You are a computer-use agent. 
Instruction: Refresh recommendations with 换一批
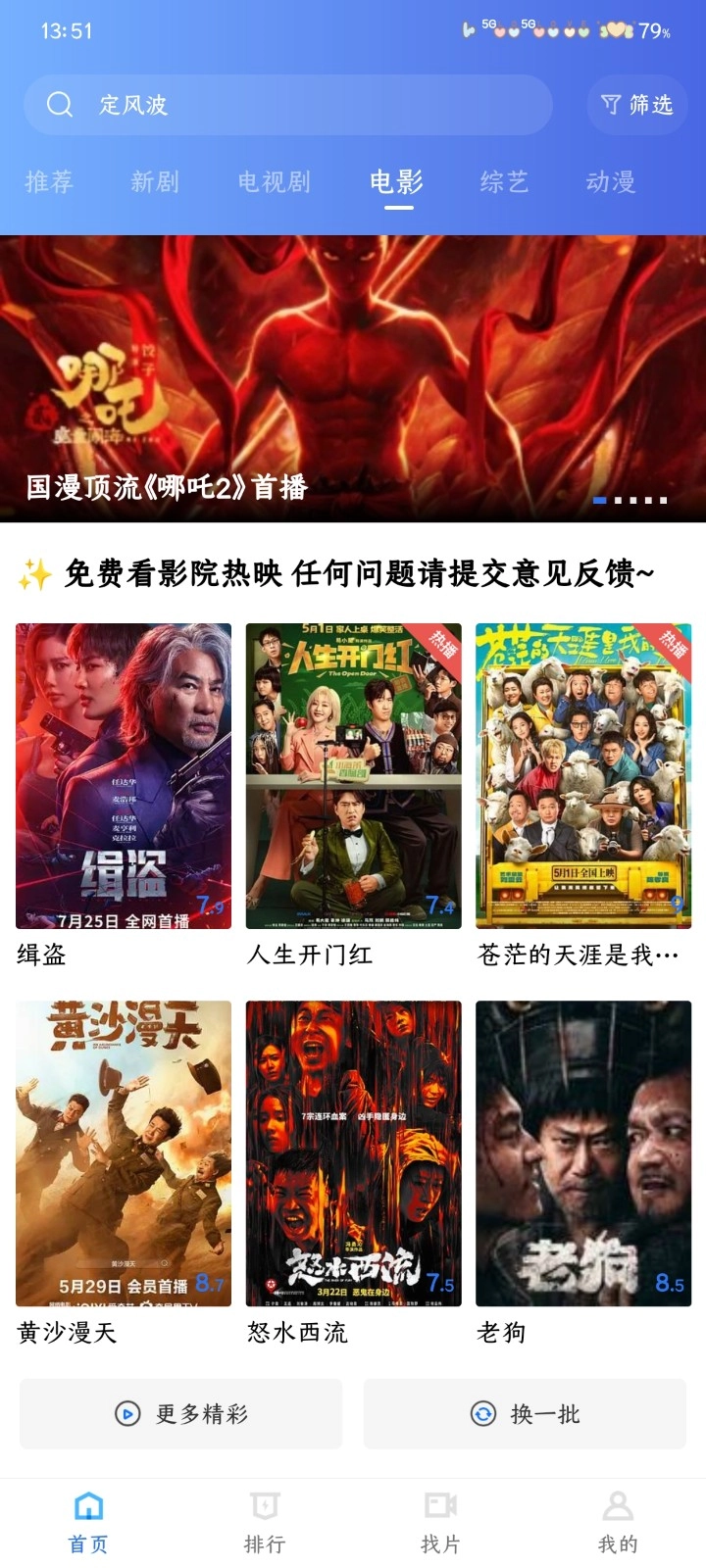(x=525, y=1413)
